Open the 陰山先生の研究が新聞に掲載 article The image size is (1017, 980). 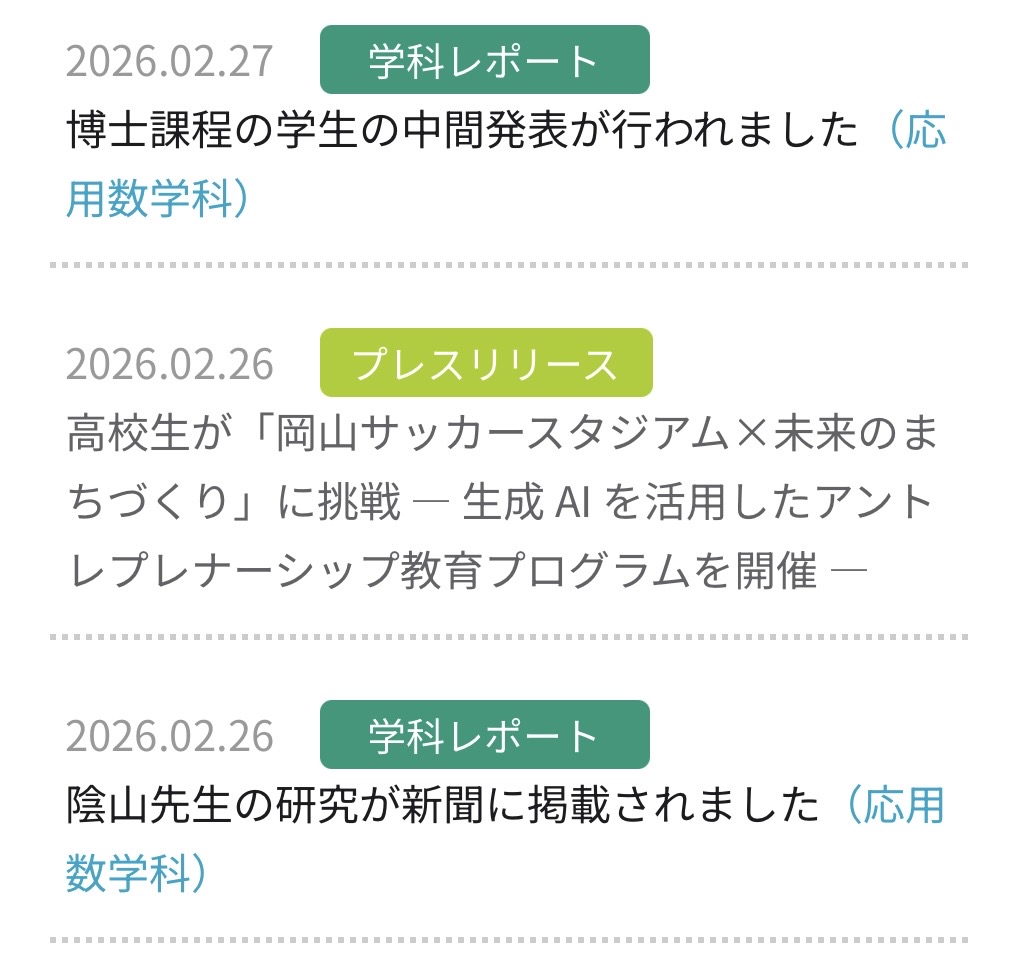click(442, 806)
